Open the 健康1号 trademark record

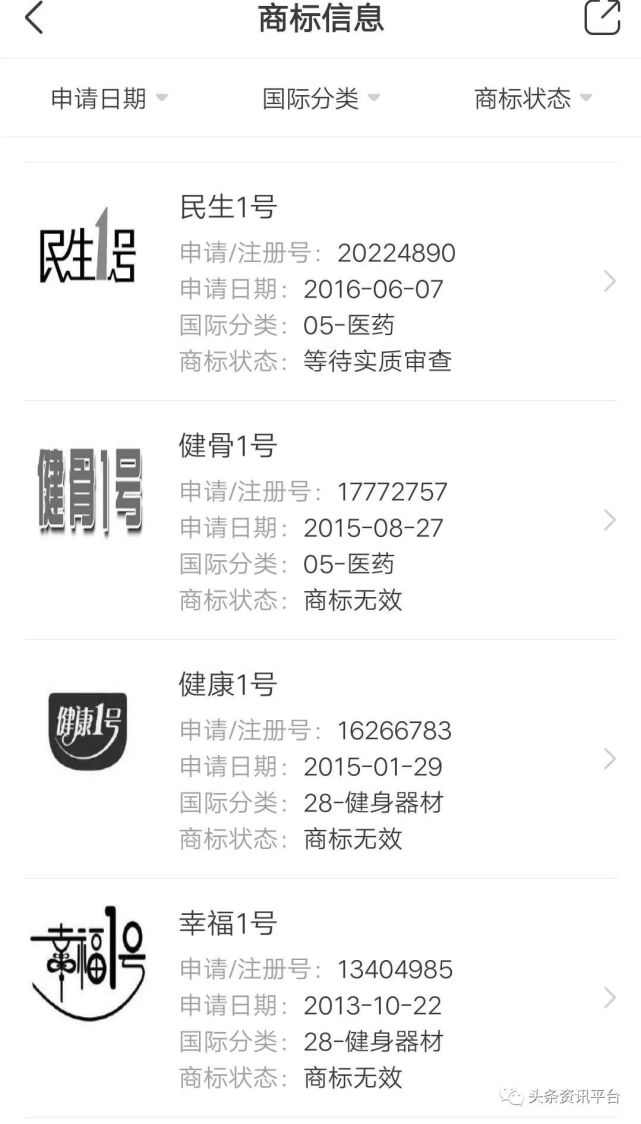tap(320, 759)
